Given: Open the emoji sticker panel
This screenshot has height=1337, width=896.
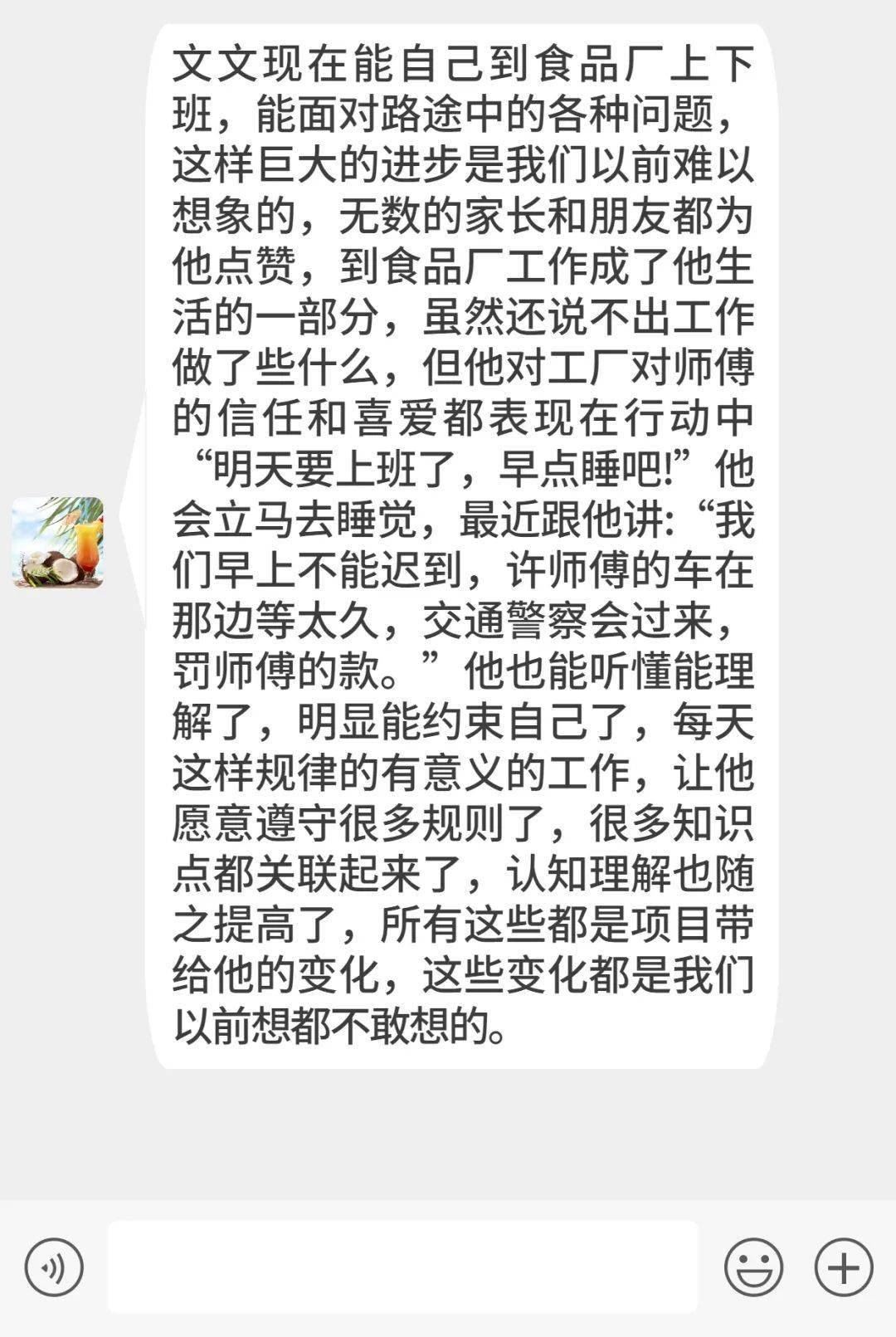Looking at the screenshot, I should pos(753,1267).
